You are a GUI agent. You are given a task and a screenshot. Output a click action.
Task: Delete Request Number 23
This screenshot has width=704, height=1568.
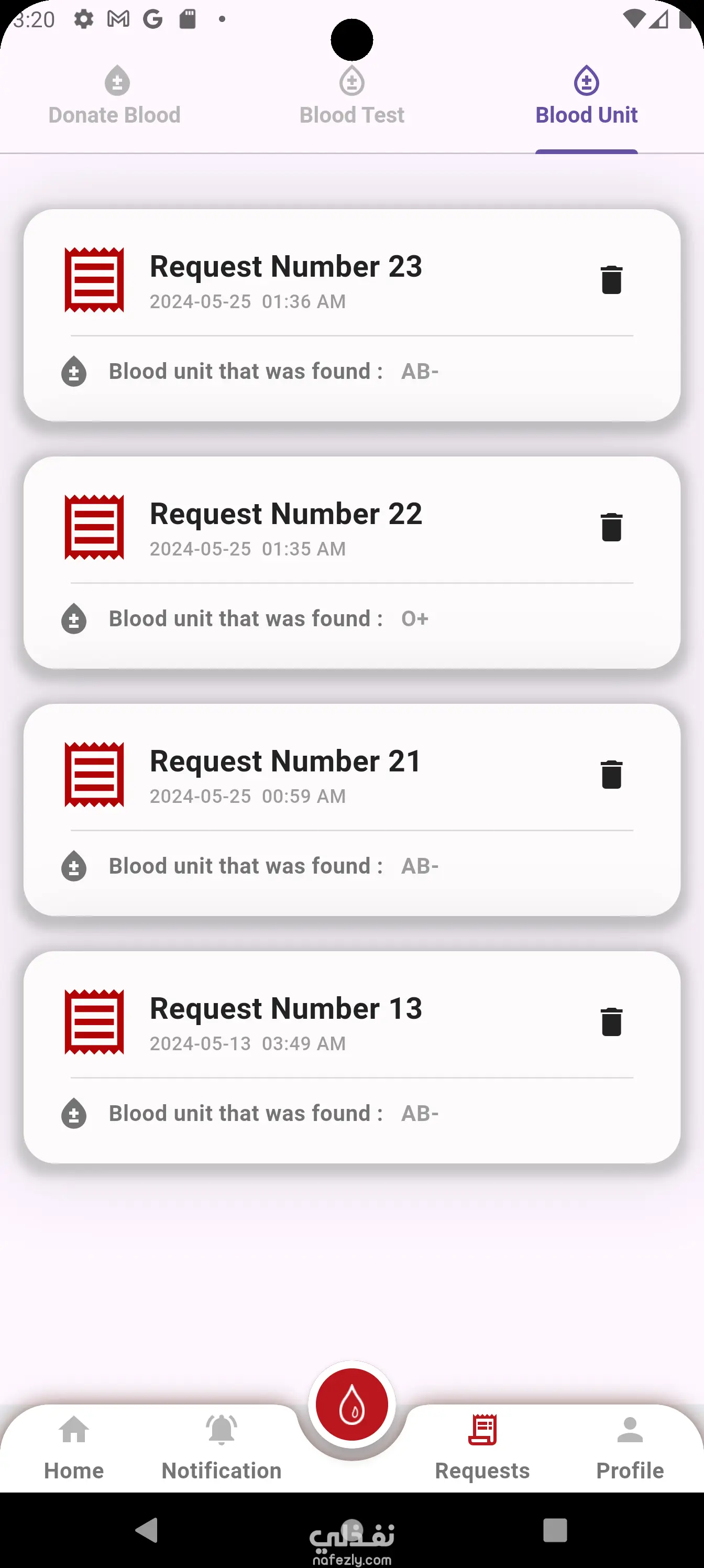pos(611,280)
